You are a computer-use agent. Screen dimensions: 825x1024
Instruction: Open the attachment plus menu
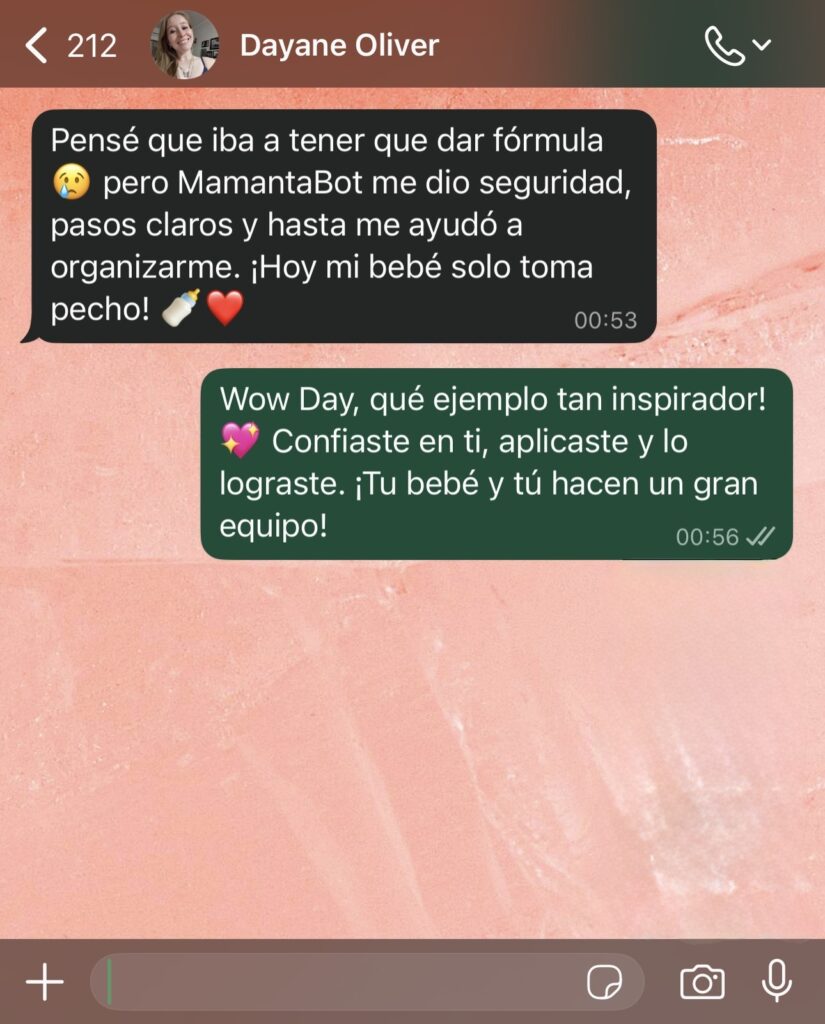(x=44, y=983)
